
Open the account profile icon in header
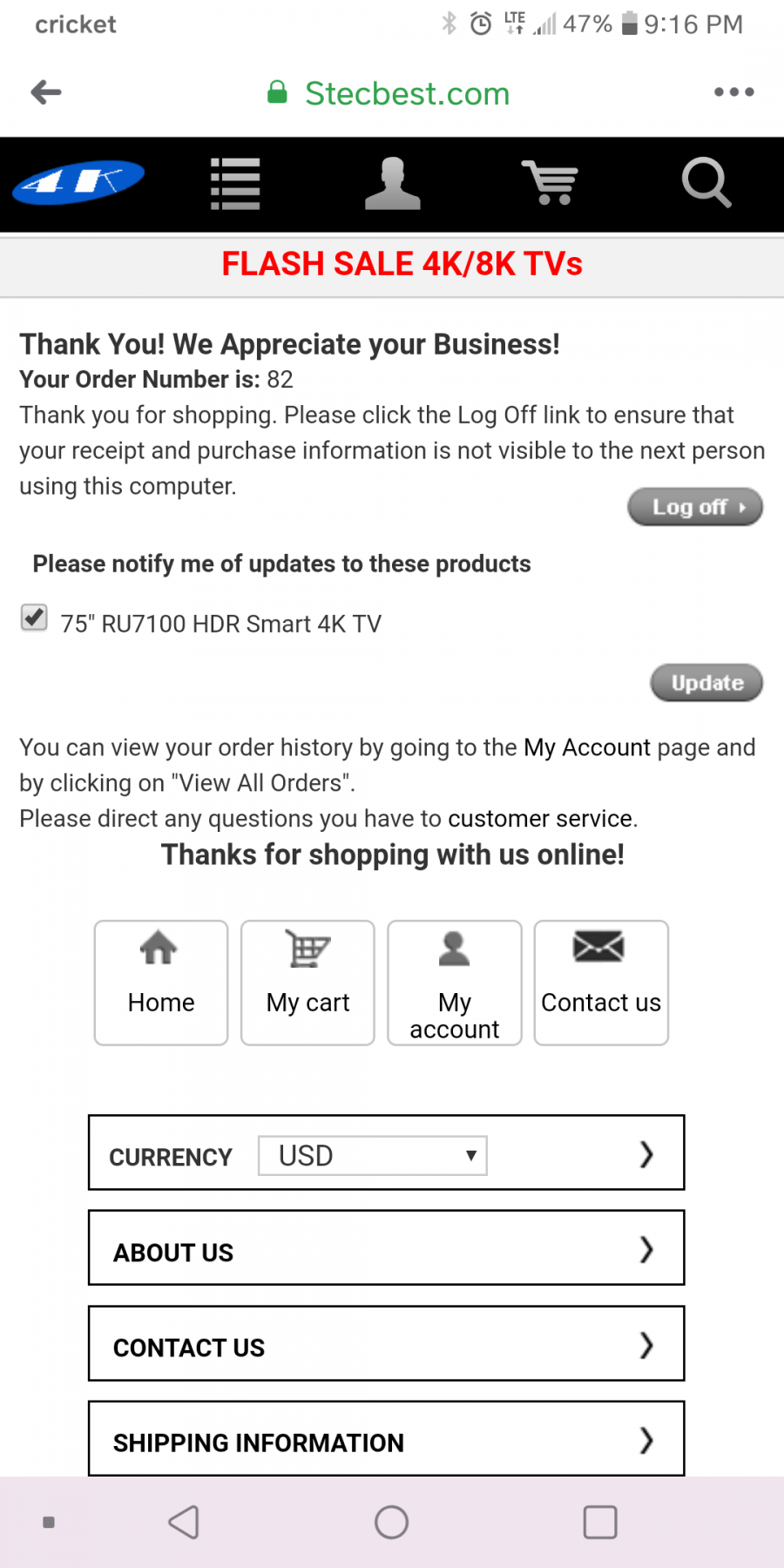[393, 184]
